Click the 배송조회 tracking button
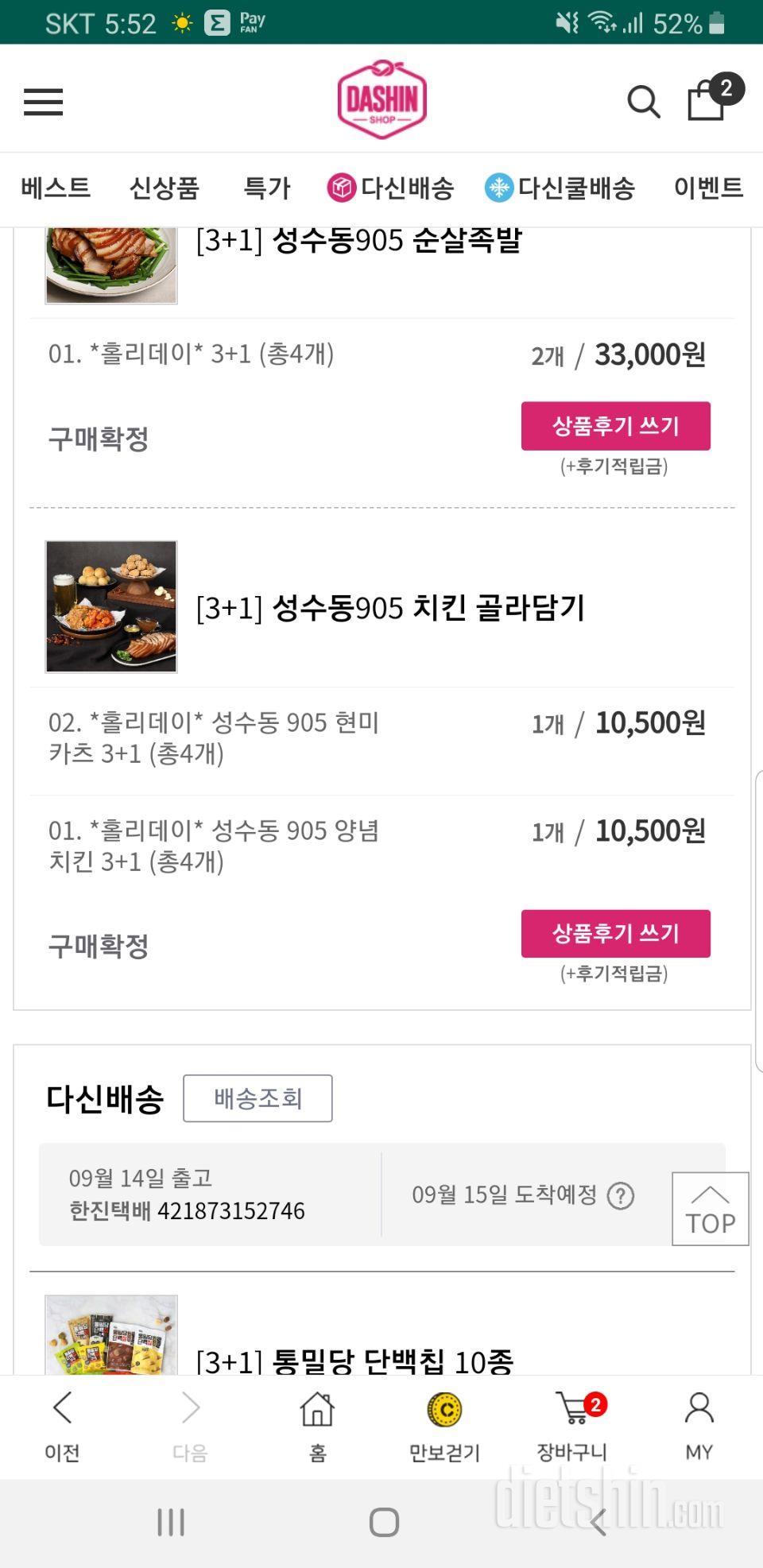Screen dimensions: 763x1568 [x=258, y=1099]
